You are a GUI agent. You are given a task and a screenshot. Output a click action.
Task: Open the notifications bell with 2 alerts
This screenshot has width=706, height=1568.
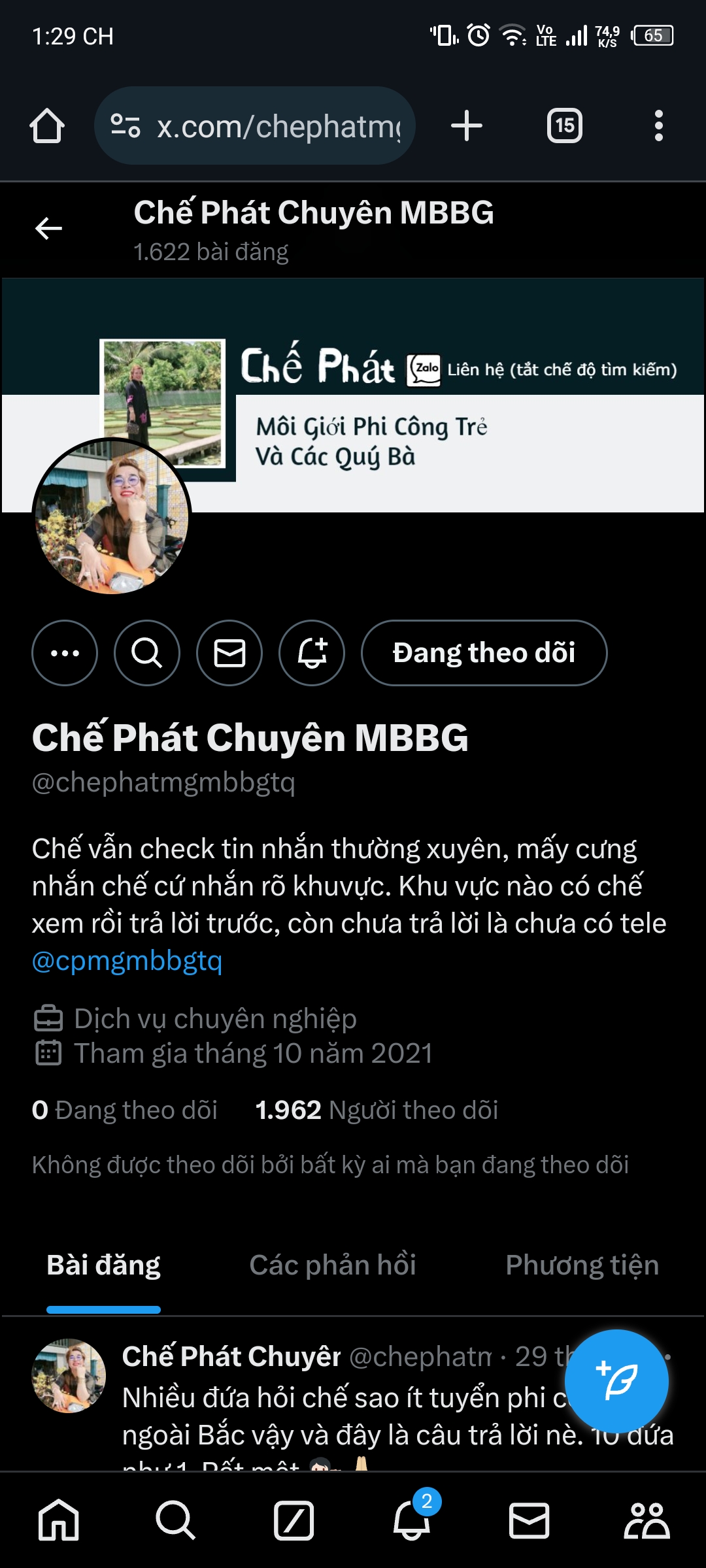point(412,1520)
